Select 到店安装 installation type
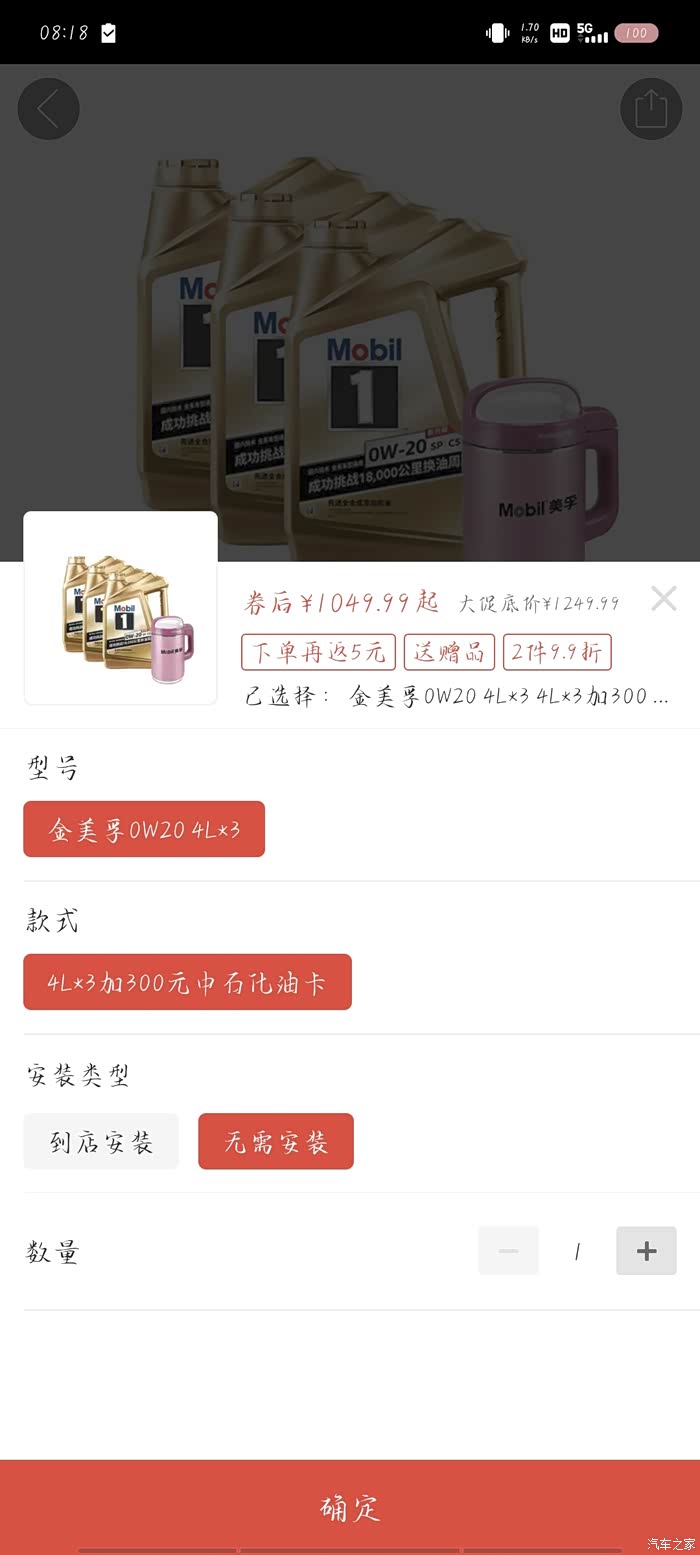This screenshot has height=1555, width=700. [101, 1141]
